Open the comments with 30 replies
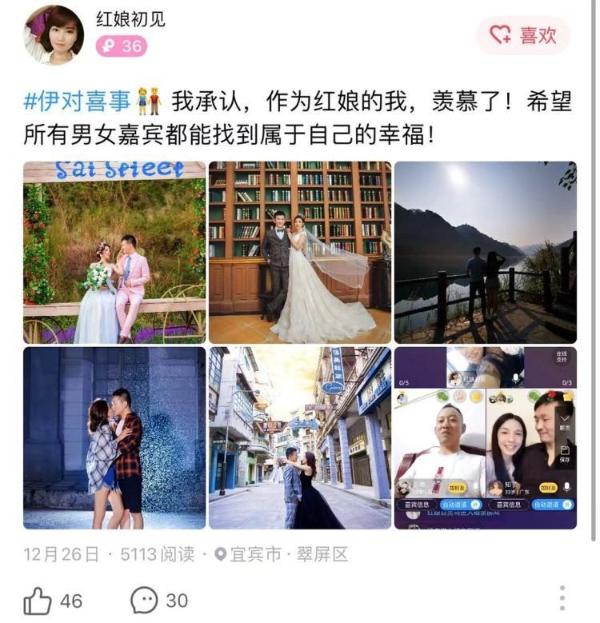Image resolution: width=600 pixels, height=623 pixels. [146, 600]
